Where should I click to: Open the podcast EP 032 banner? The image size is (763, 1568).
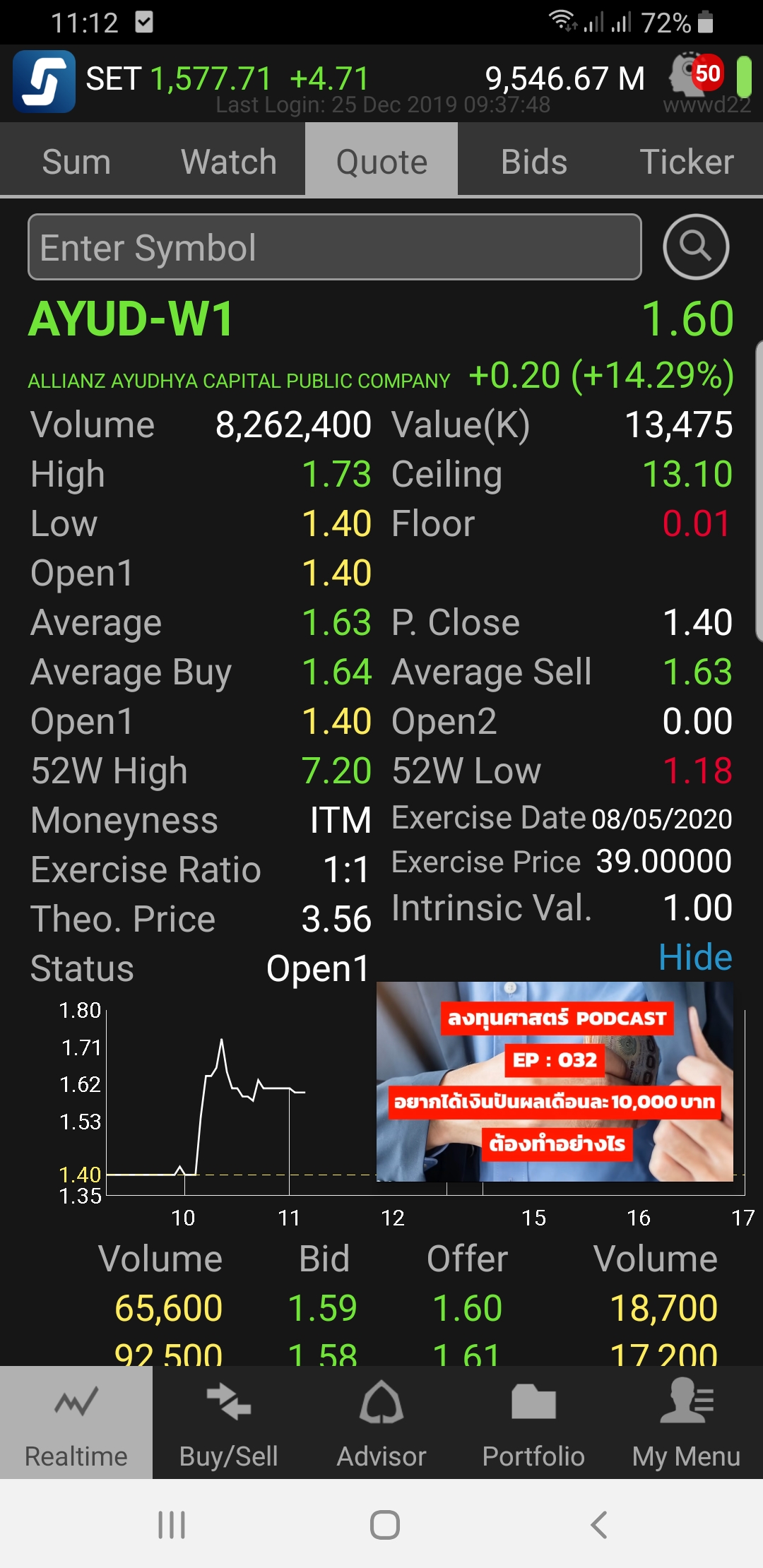555,1081
